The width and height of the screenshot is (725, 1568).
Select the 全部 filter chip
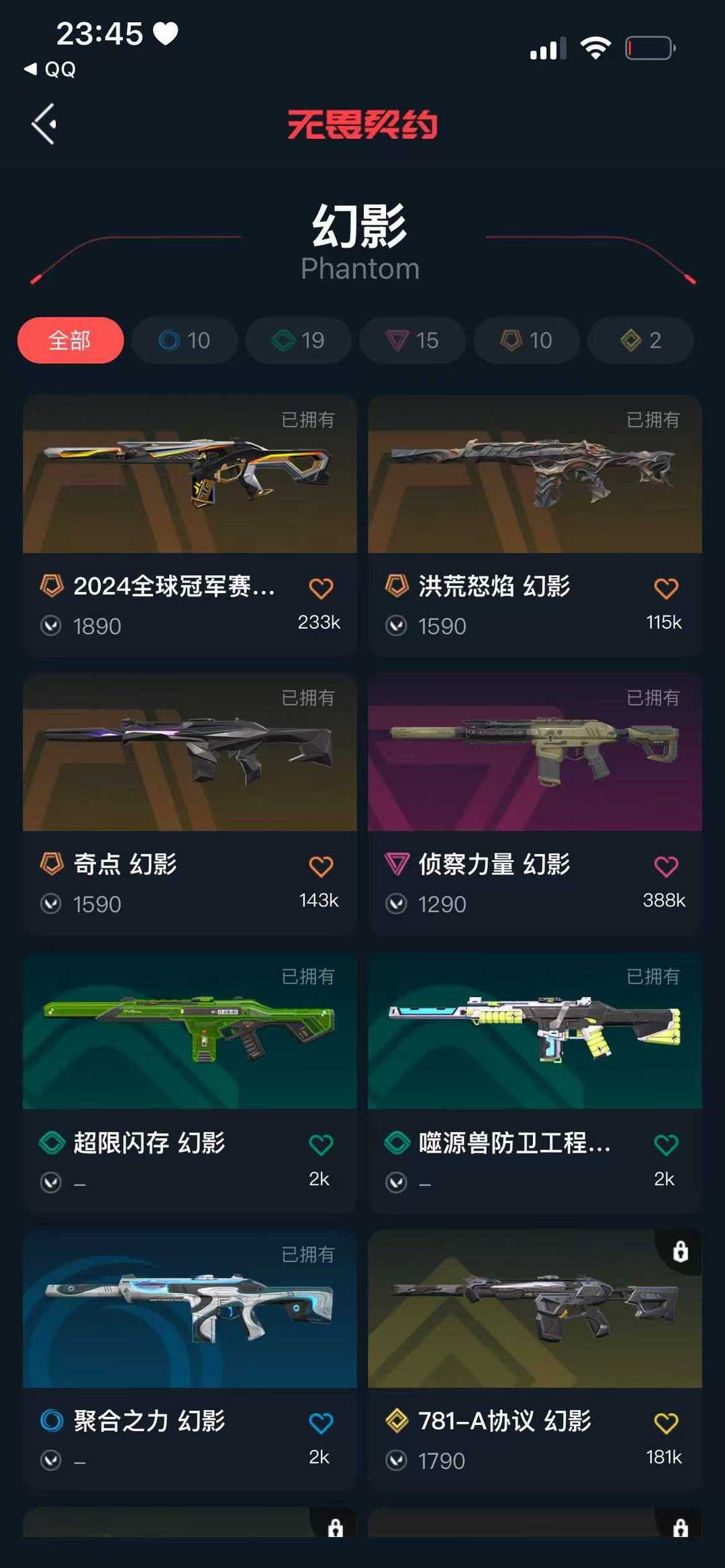click(x=70, y=340)
